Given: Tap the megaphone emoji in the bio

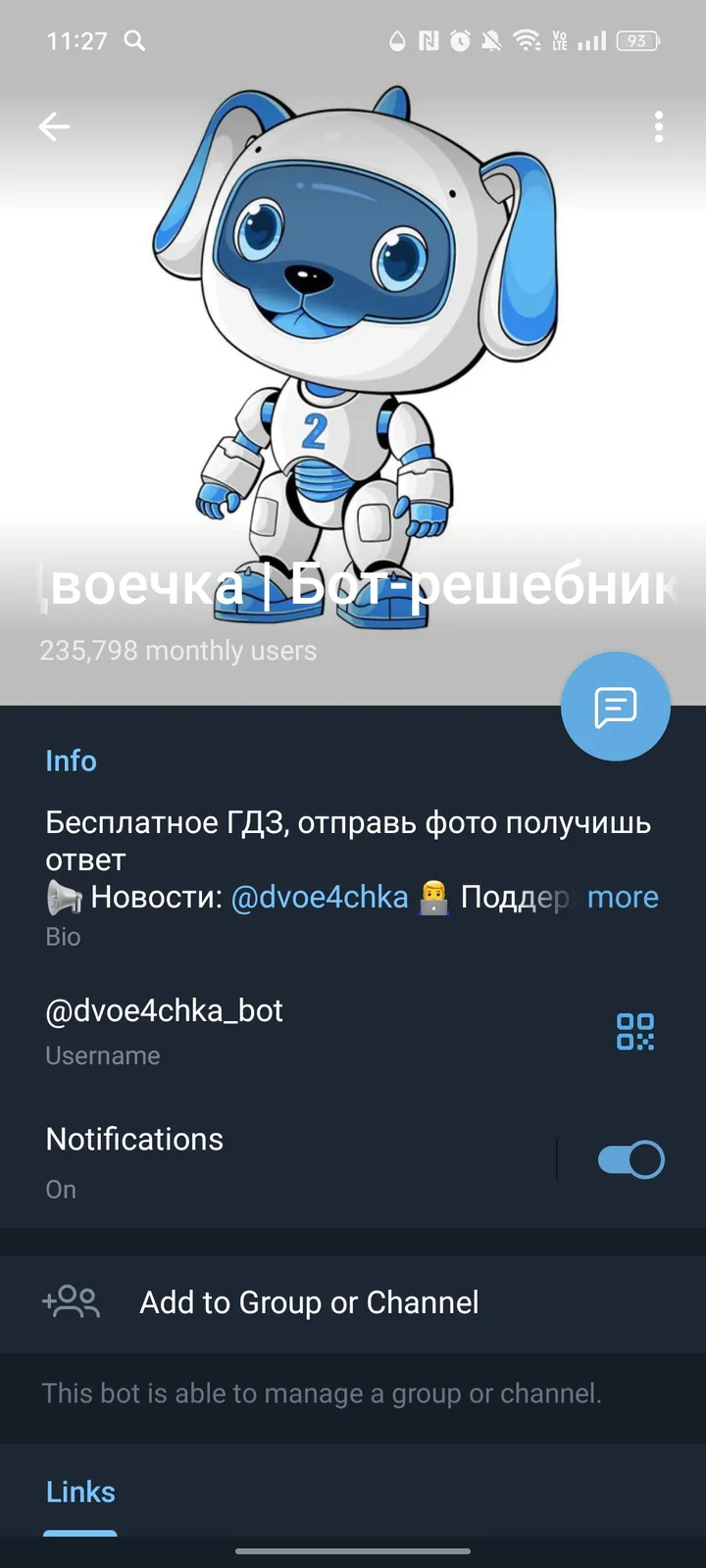Looking at the screenshot, I should [62, 897].
